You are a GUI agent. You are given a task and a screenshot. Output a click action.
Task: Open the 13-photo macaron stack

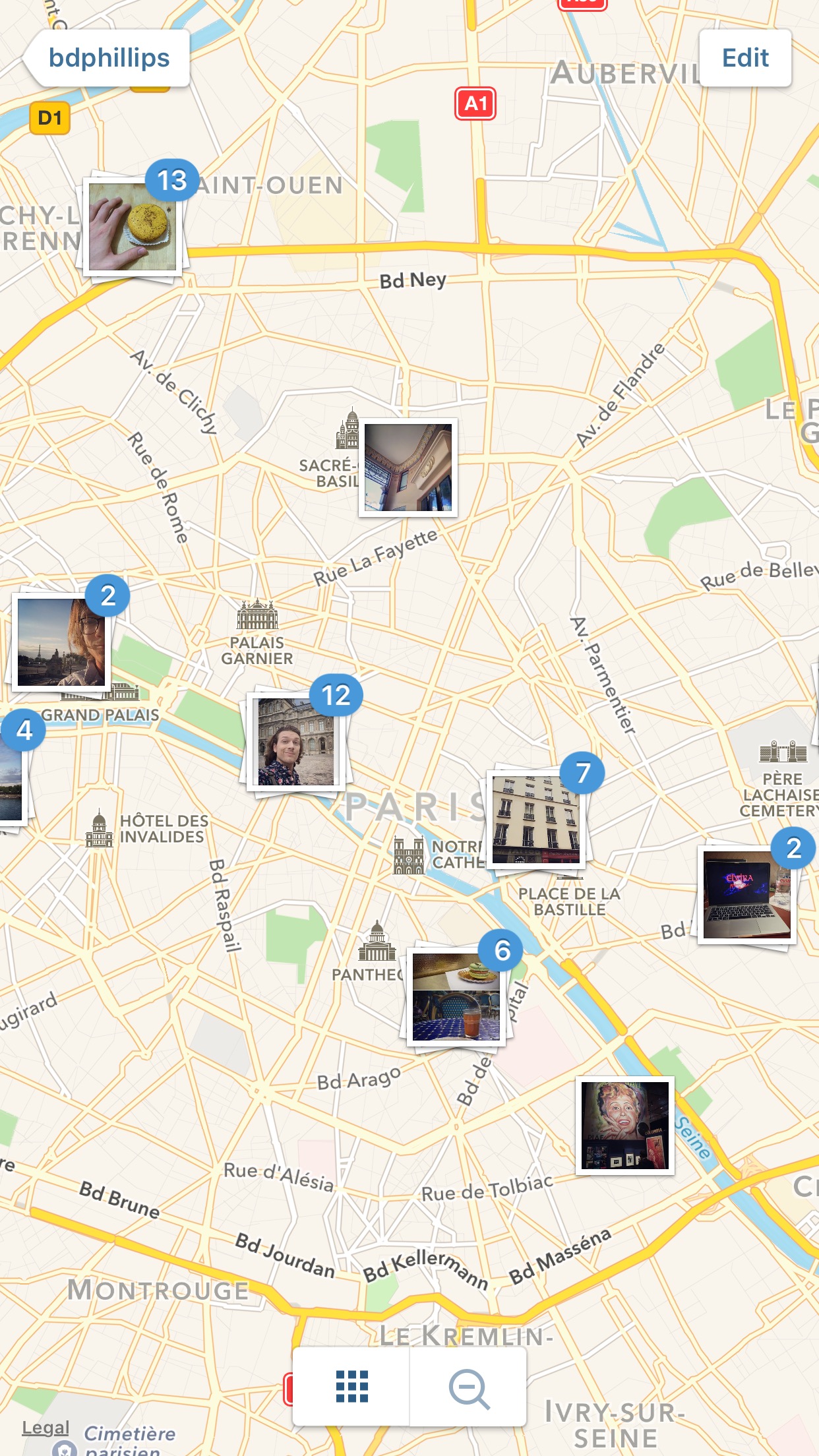[132, 228]
